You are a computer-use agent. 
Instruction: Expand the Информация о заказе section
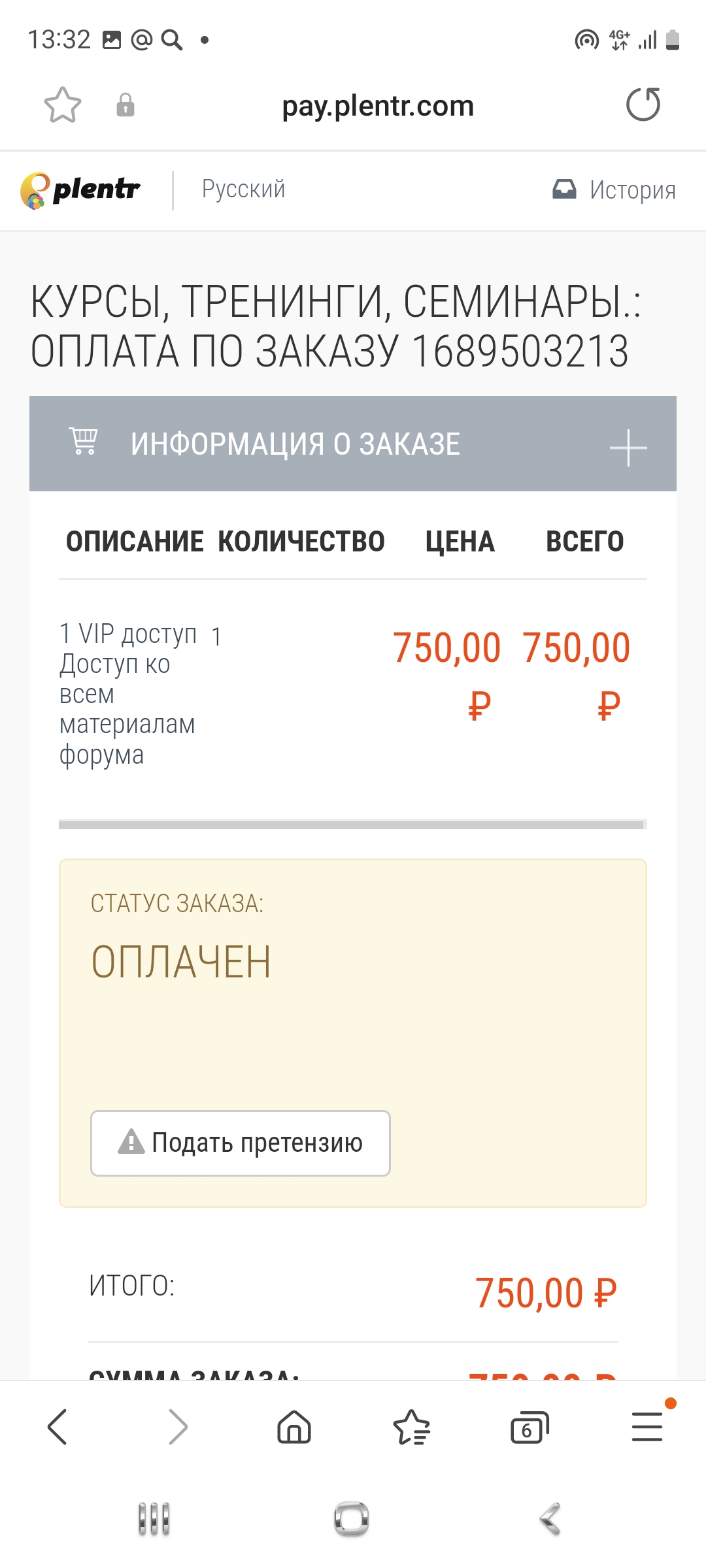(353, 444)
